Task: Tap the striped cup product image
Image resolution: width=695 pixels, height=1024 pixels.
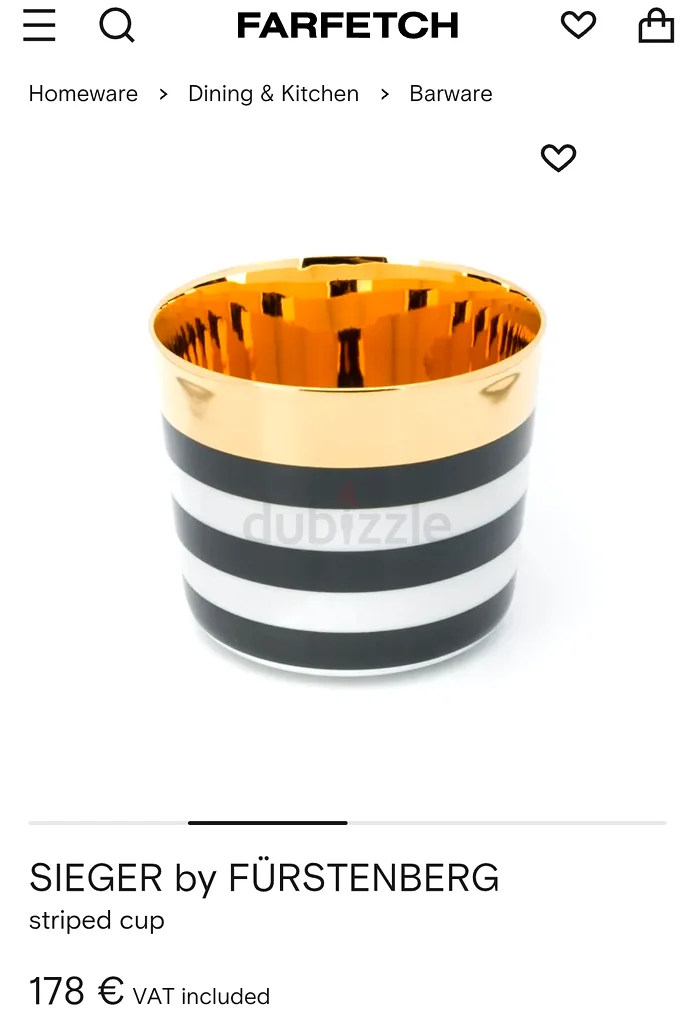Action: click(x=346, y=470)
